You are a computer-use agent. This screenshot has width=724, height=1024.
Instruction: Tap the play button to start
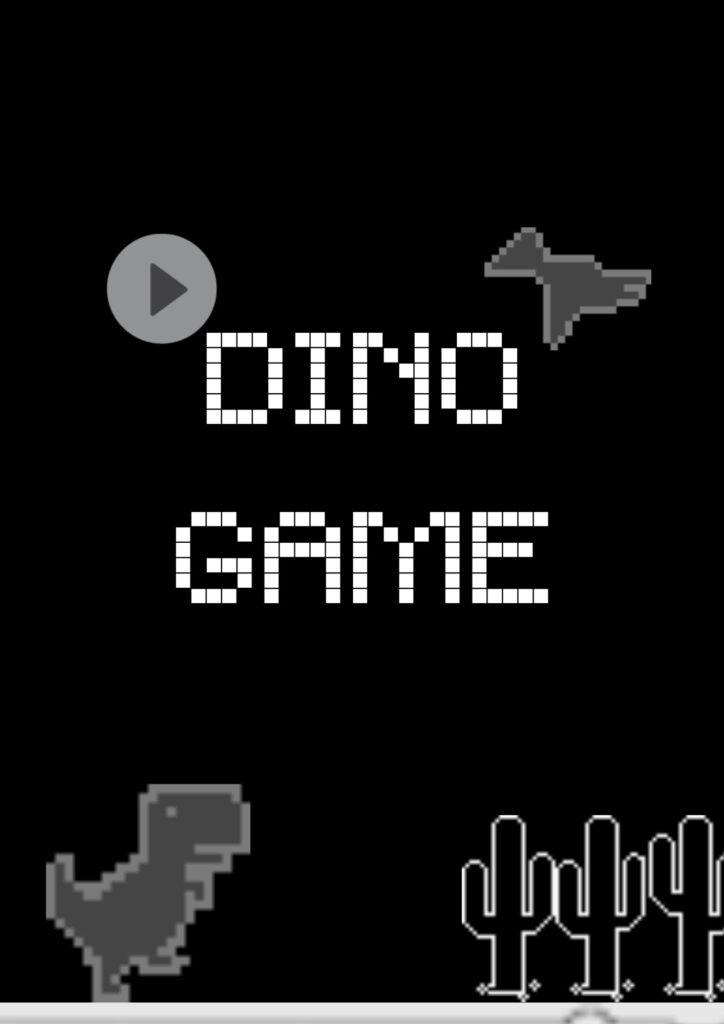click(x=162, y=289)
